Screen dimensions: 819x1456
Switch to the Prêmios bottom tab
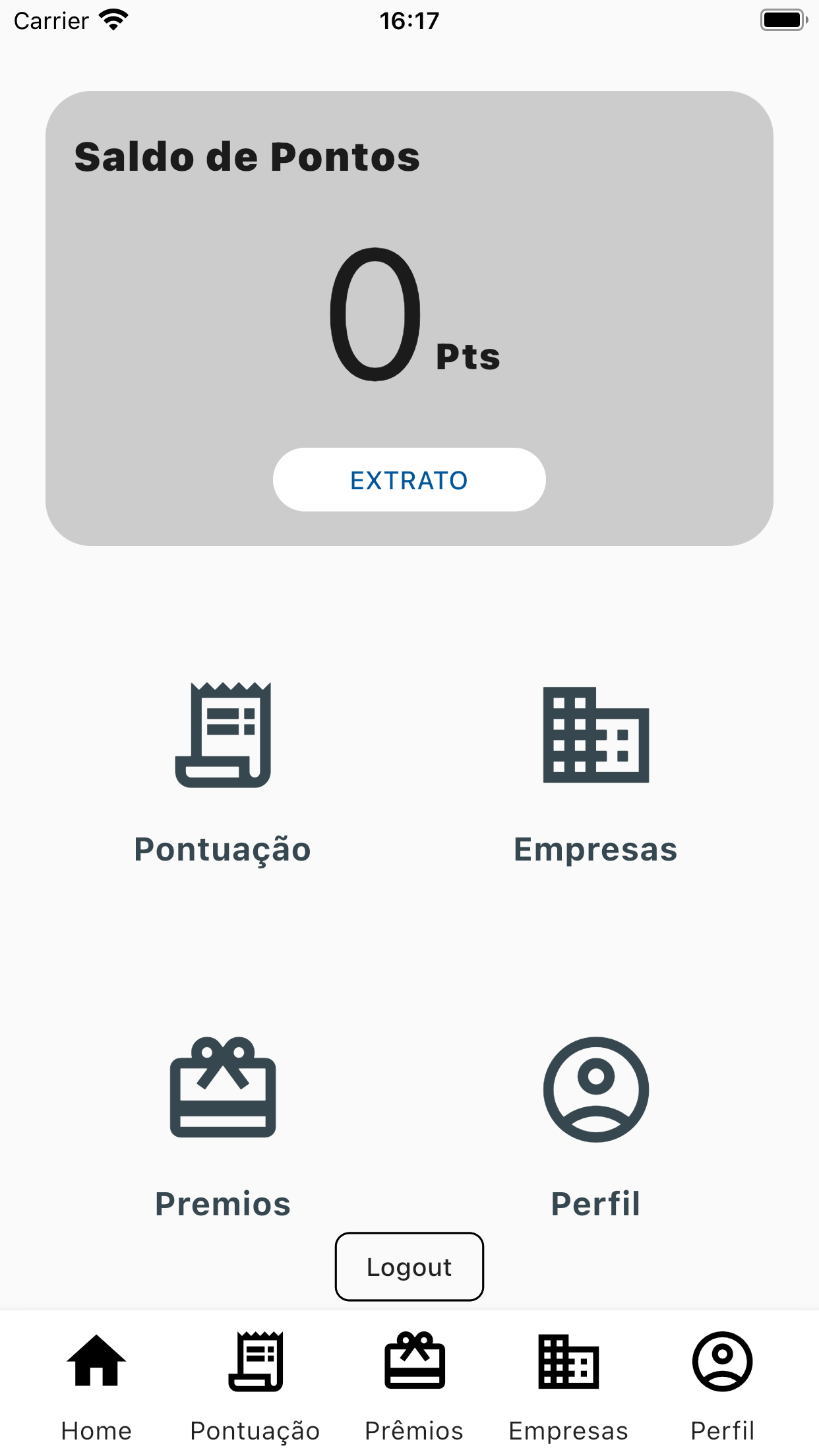click(x=414, y=1385)
